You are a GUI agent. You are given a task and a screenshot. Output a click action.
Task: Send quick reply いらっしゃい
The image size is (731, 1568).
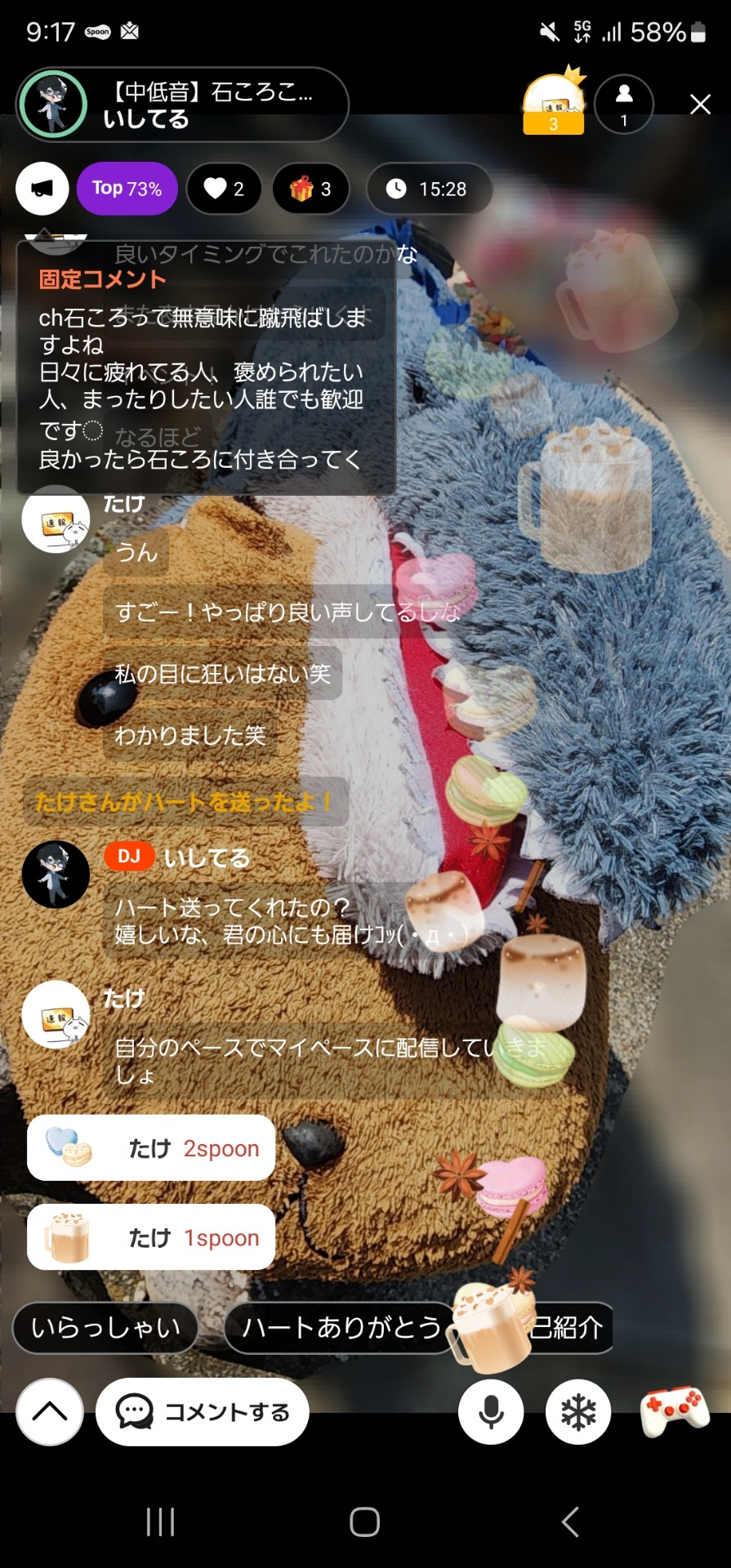(105, 1328)
